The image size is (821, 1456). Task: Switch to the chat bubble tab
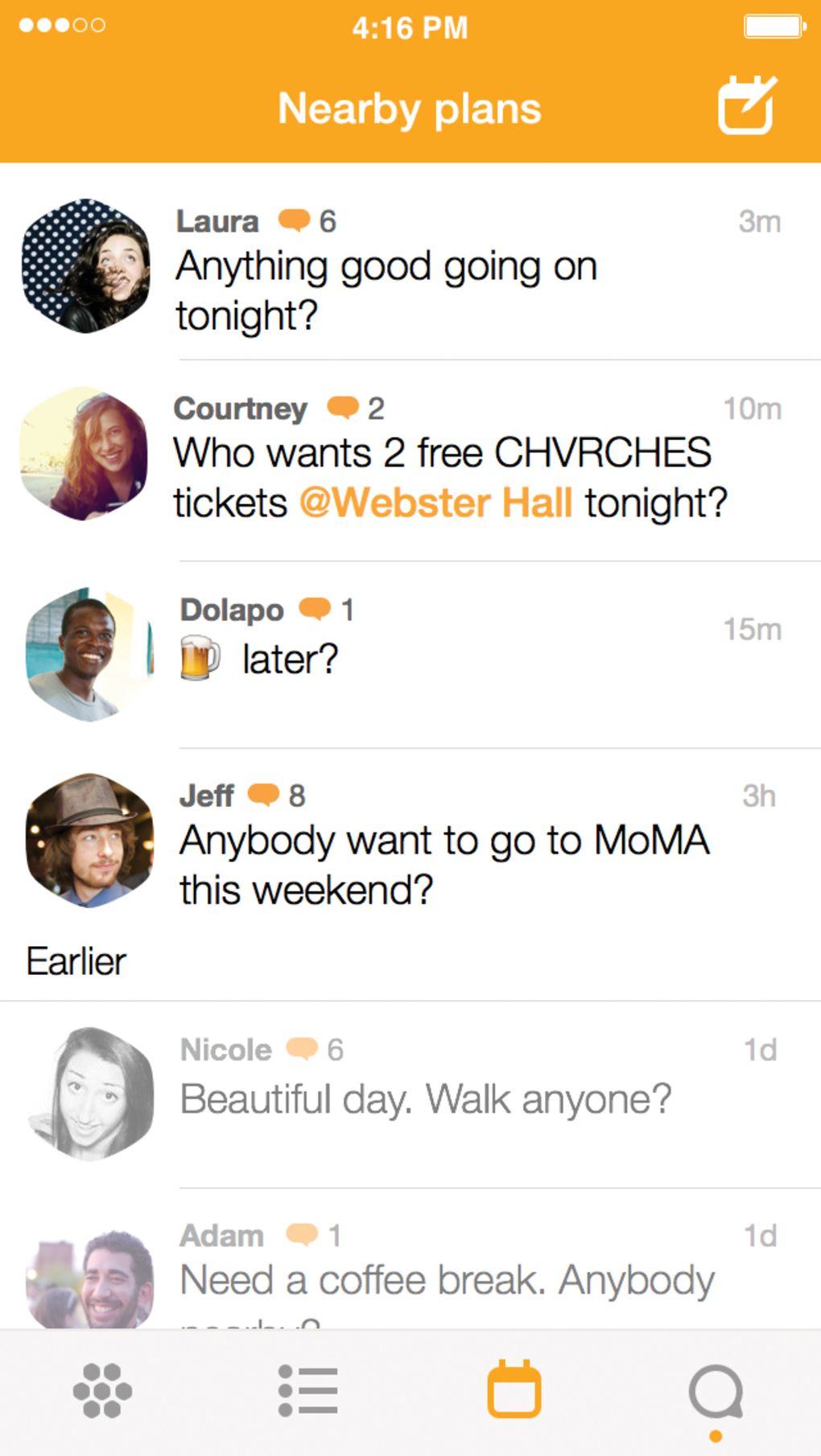716,1392
